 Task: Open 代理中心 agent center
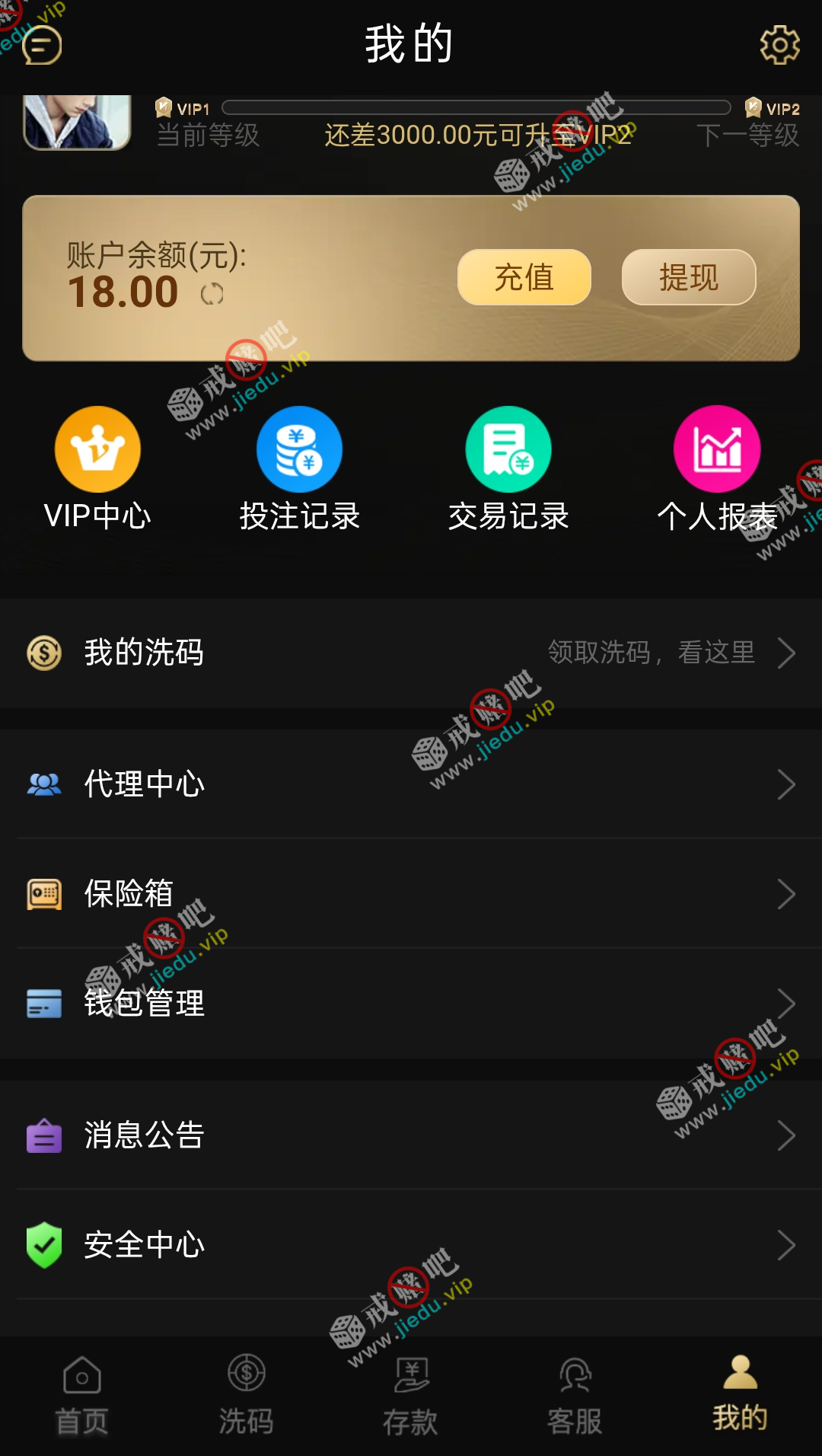411,784
